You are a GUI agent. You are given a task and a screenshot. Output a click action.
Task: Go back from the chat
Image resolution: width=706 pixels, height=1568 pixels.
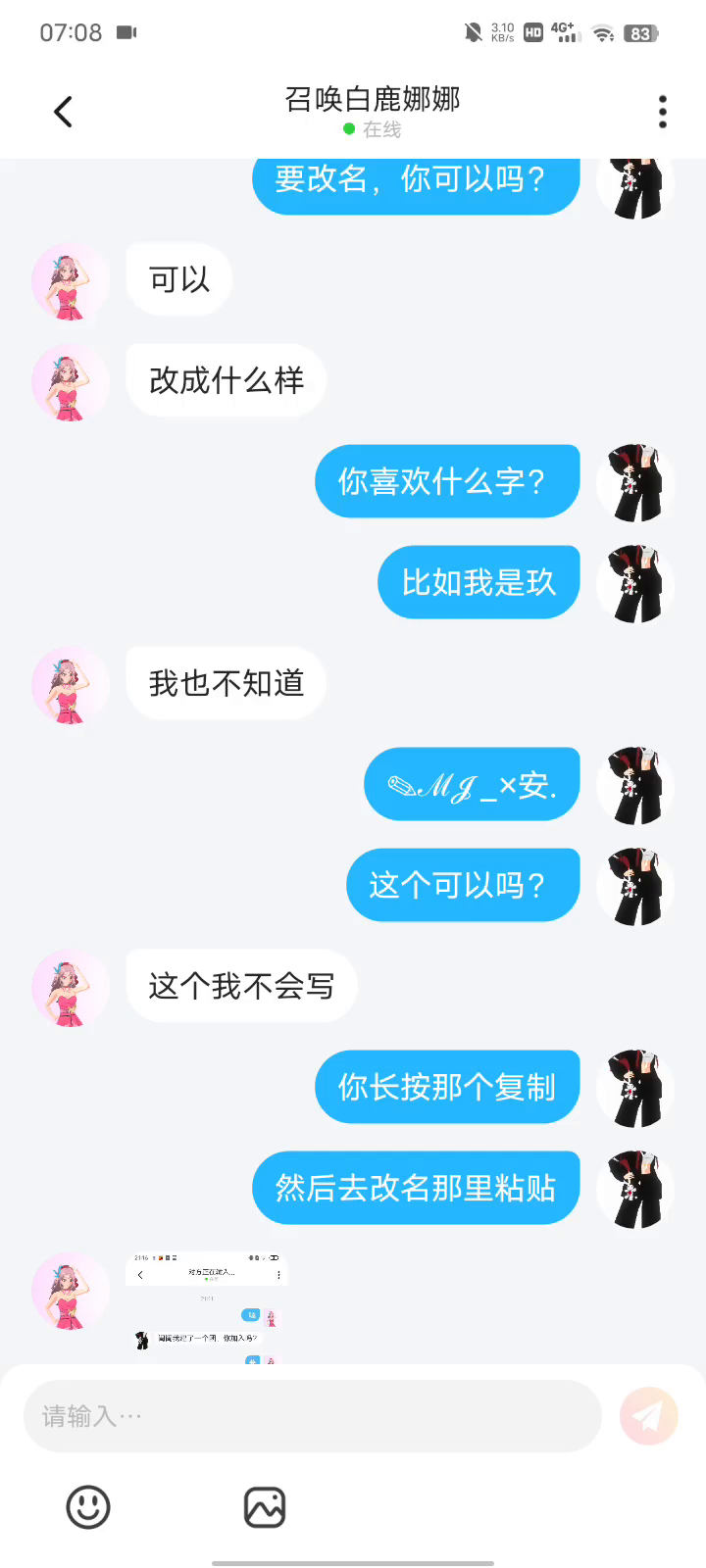pos(63,112)
